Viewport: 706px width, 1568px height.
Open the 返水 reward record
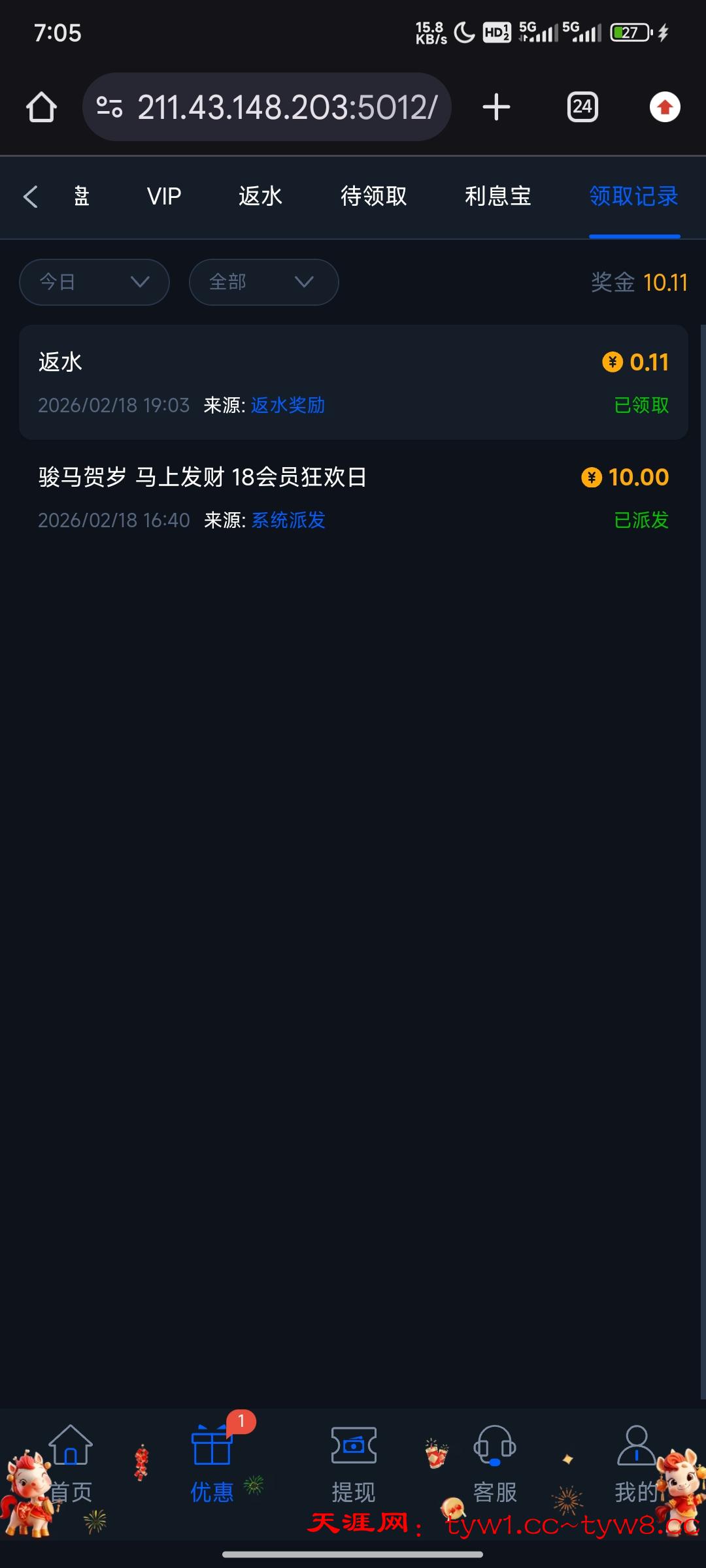(353, 382)
